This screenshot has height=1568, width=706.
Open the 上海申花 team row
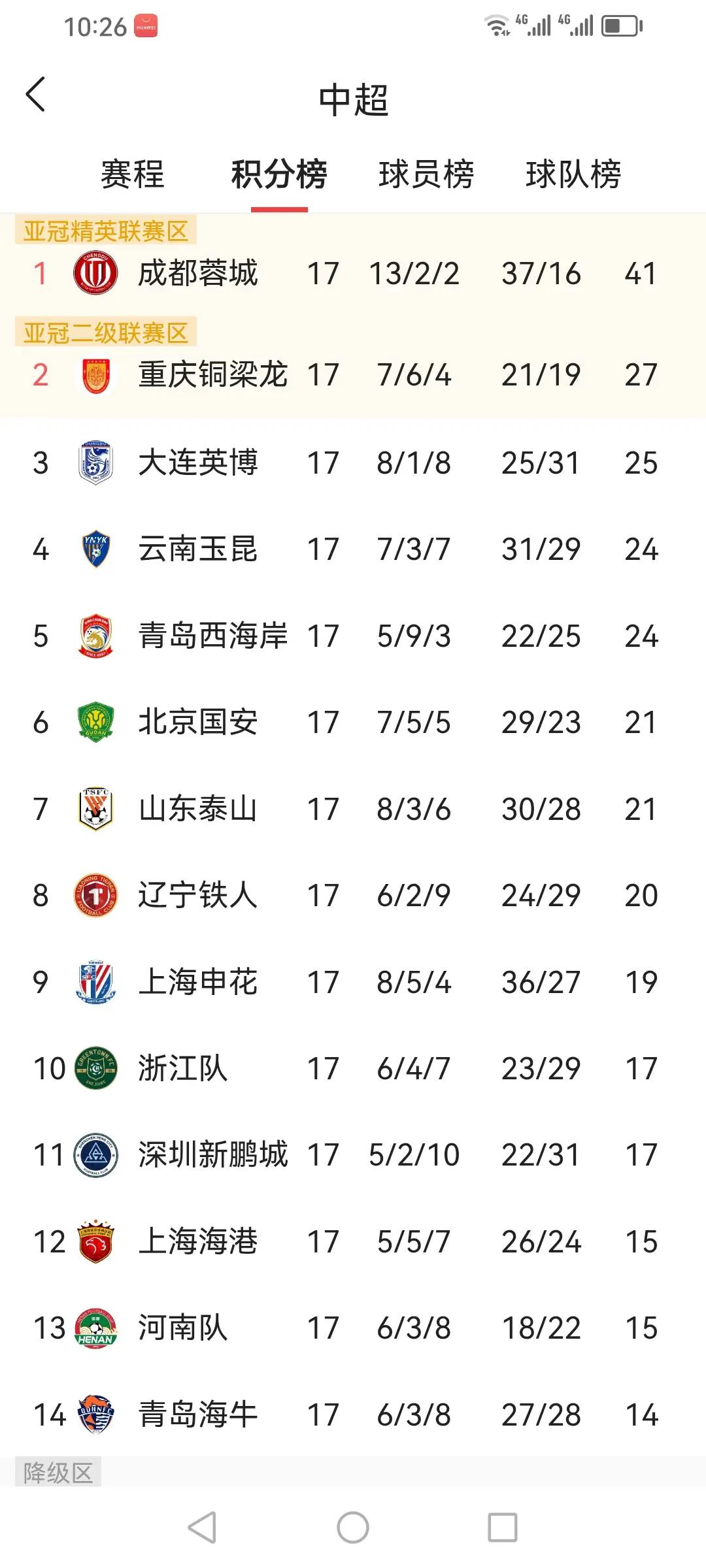(353, 983)
